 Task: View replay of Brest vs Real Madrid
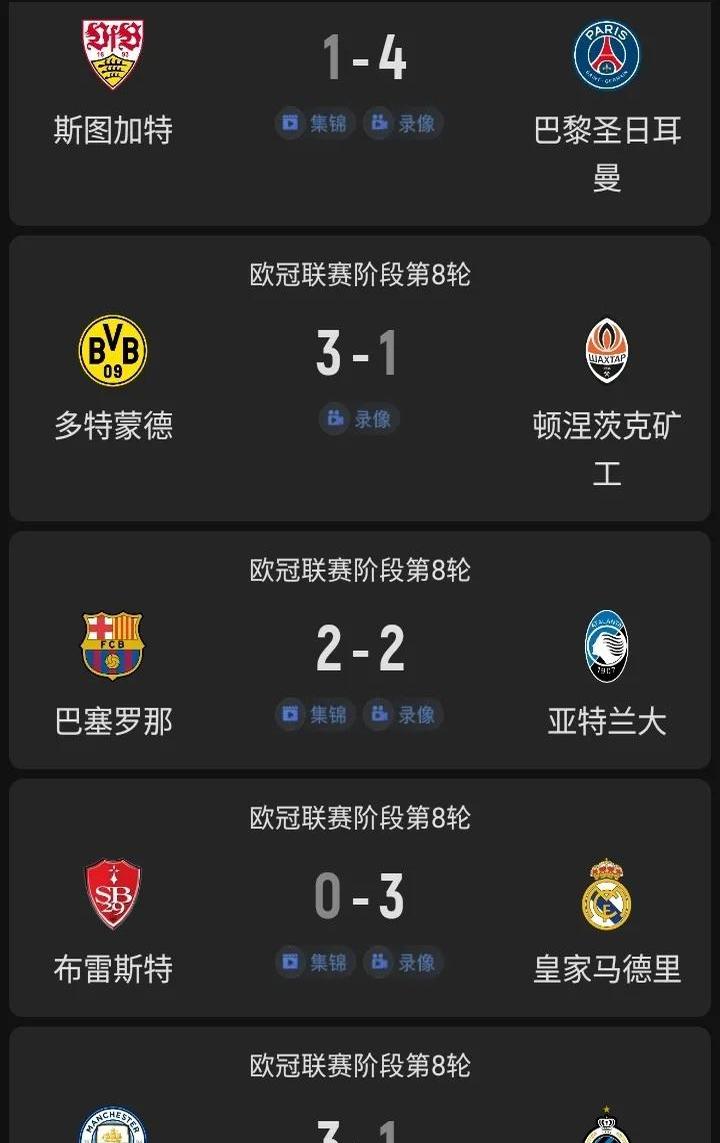(x=403, y=963)
